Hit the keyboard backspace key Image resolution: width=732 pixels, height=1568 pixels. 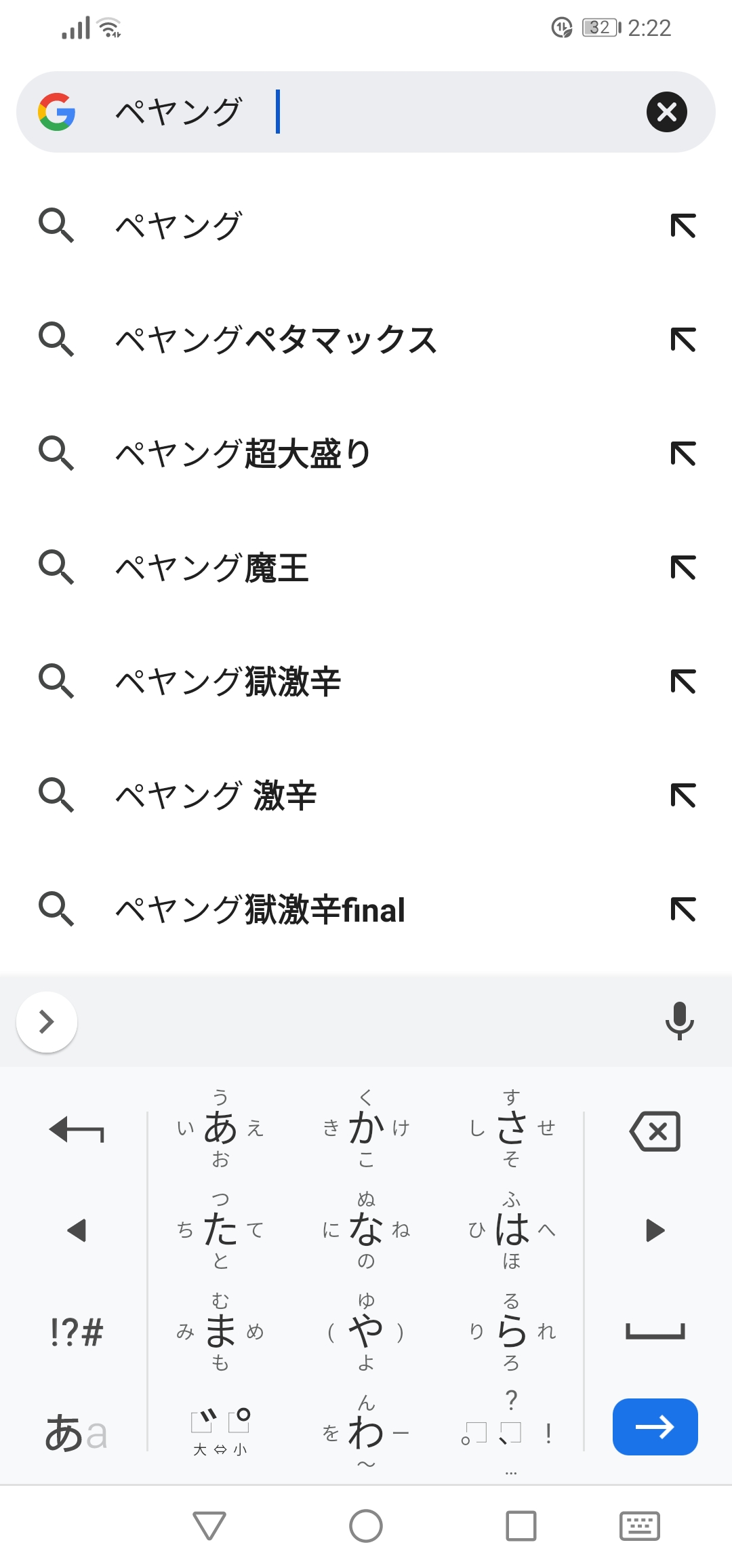(x=655, y=1131)
